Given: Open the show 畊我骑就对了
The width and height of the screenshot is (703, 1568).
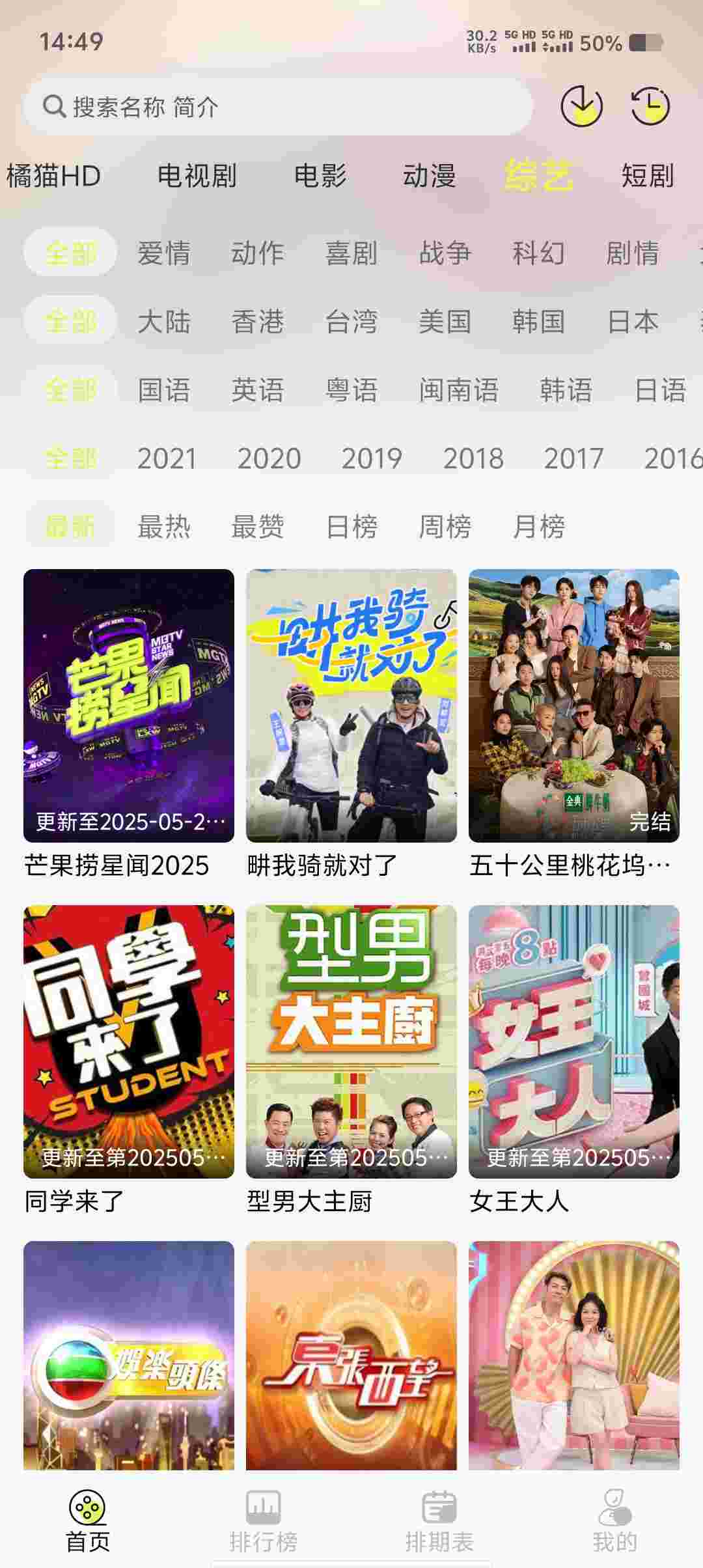Looking at the screenshot, I should (x=351, y=706).
